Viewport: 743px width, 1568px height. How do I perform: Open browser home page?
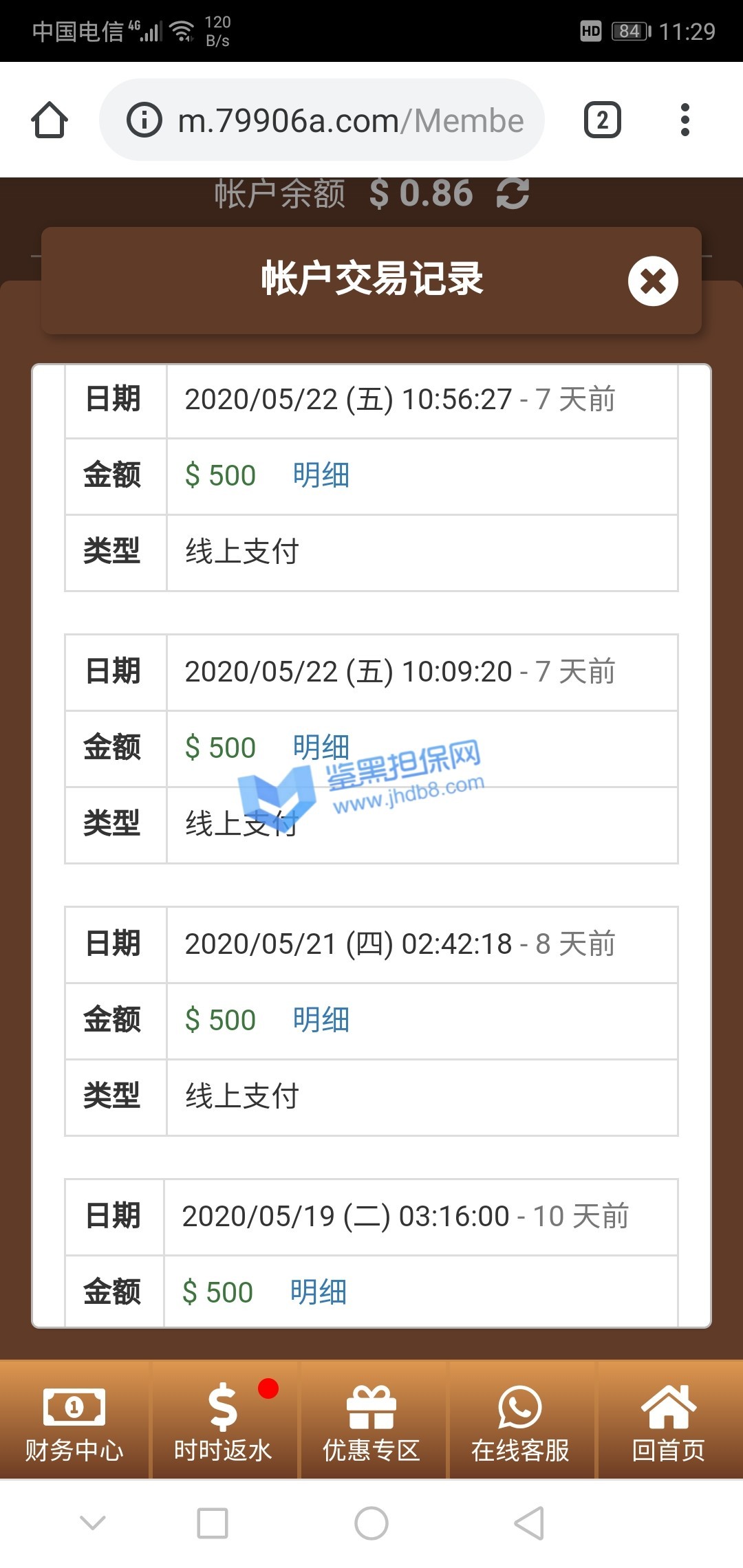coord(50,120)
